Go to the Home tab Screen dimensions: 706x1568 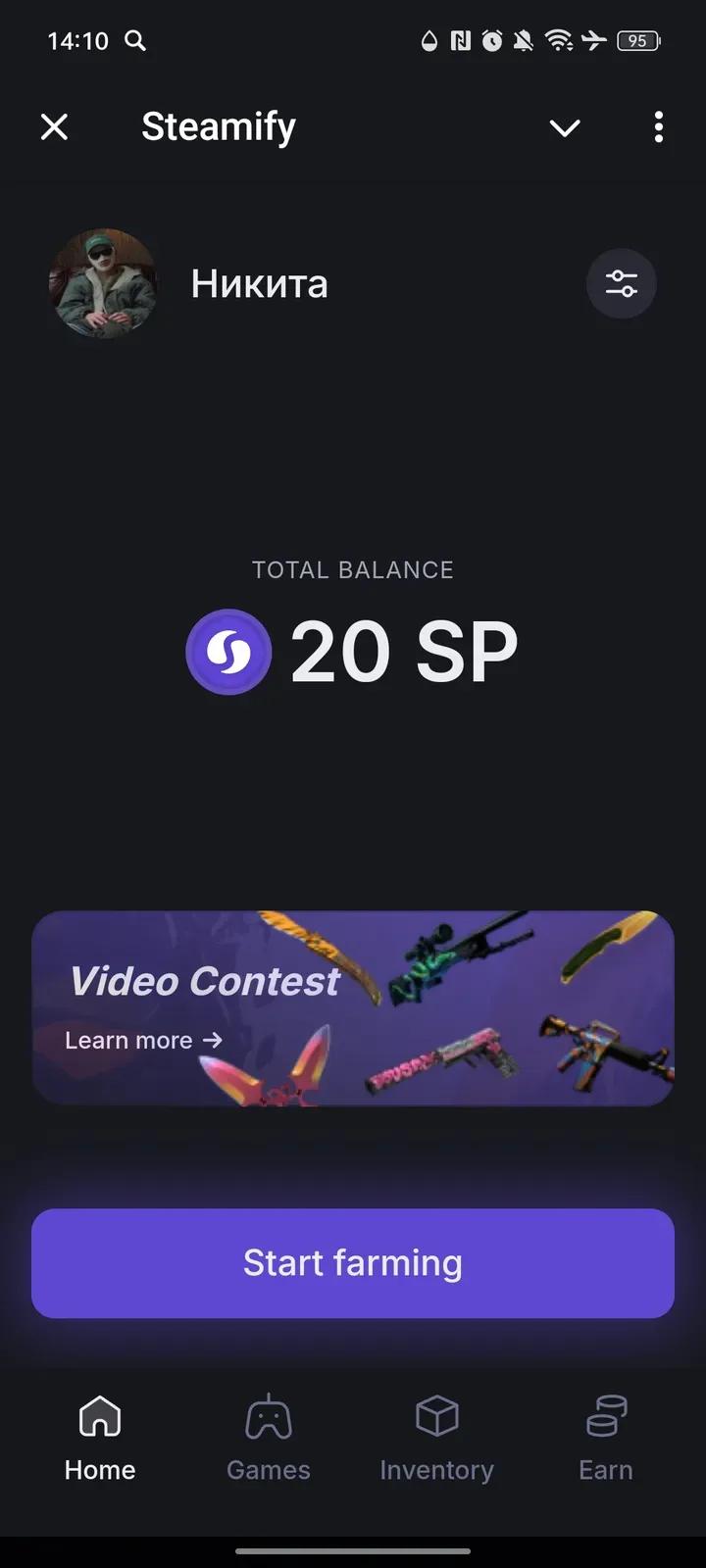pos(100,1438)
